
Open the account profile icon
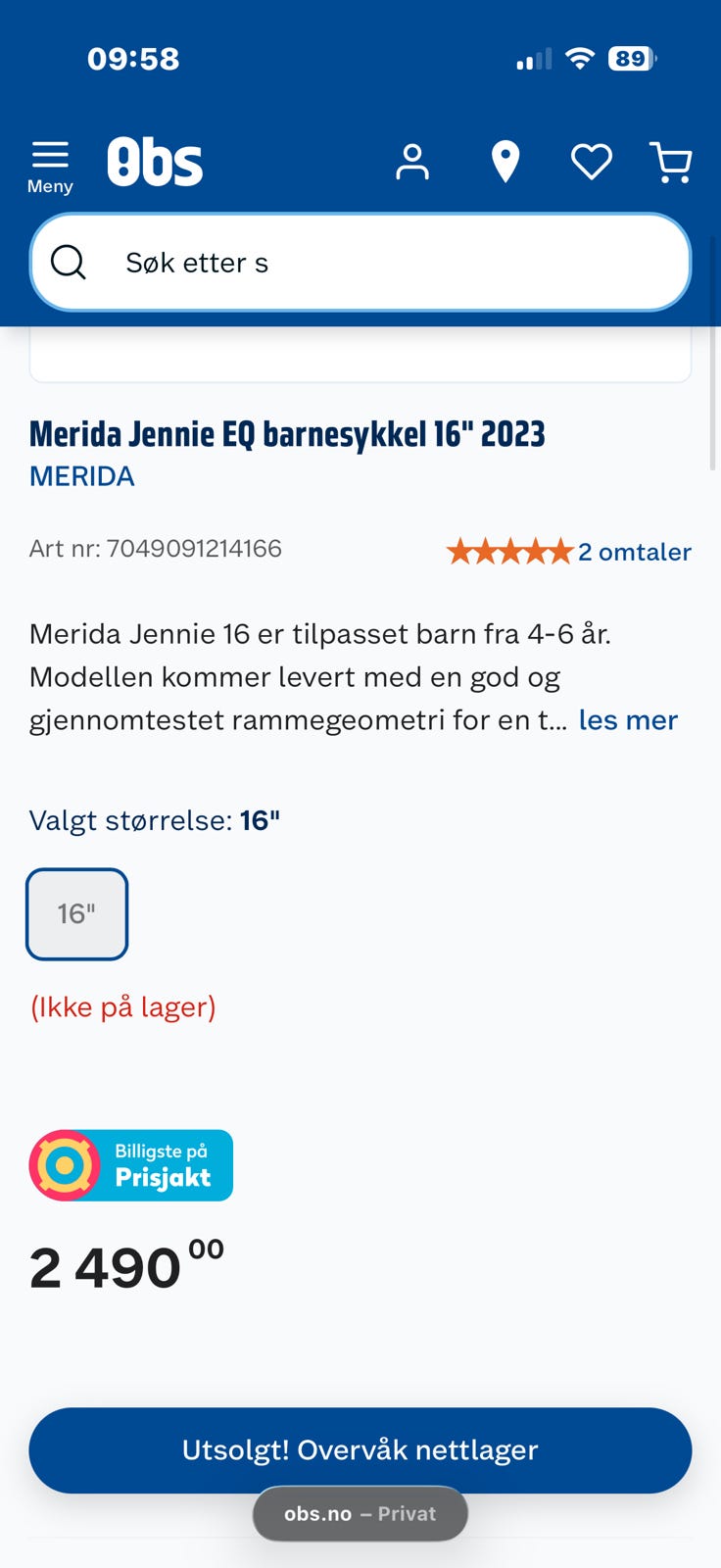coord(412,162)
